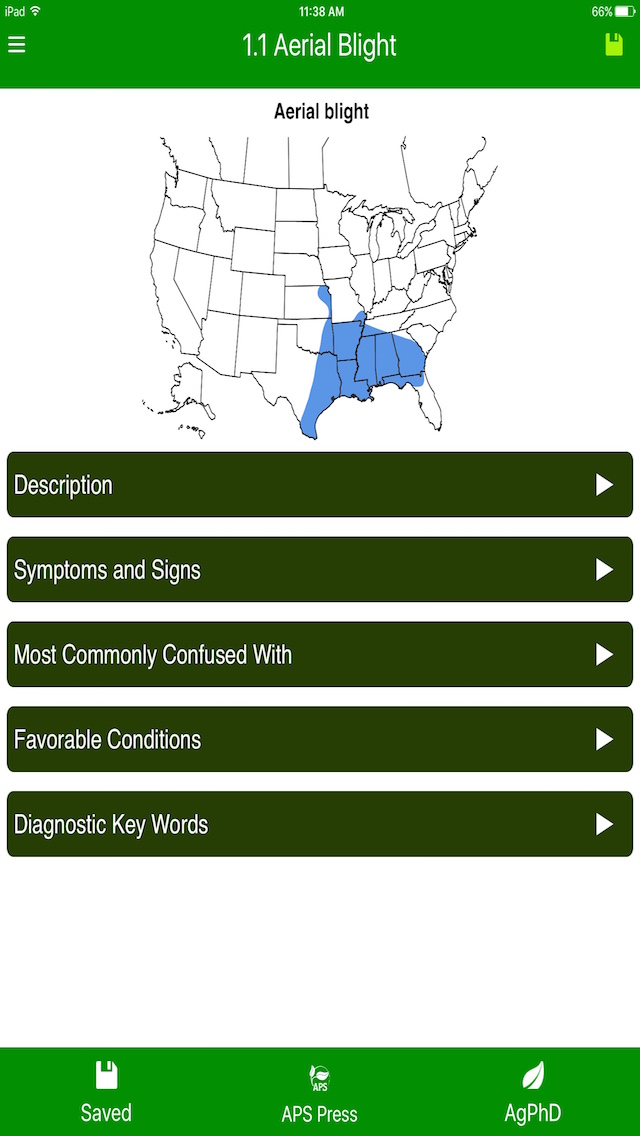The height and width of the screenshot is (1136, 640).
Task: Open the hamburger menu
Action: 17,45
